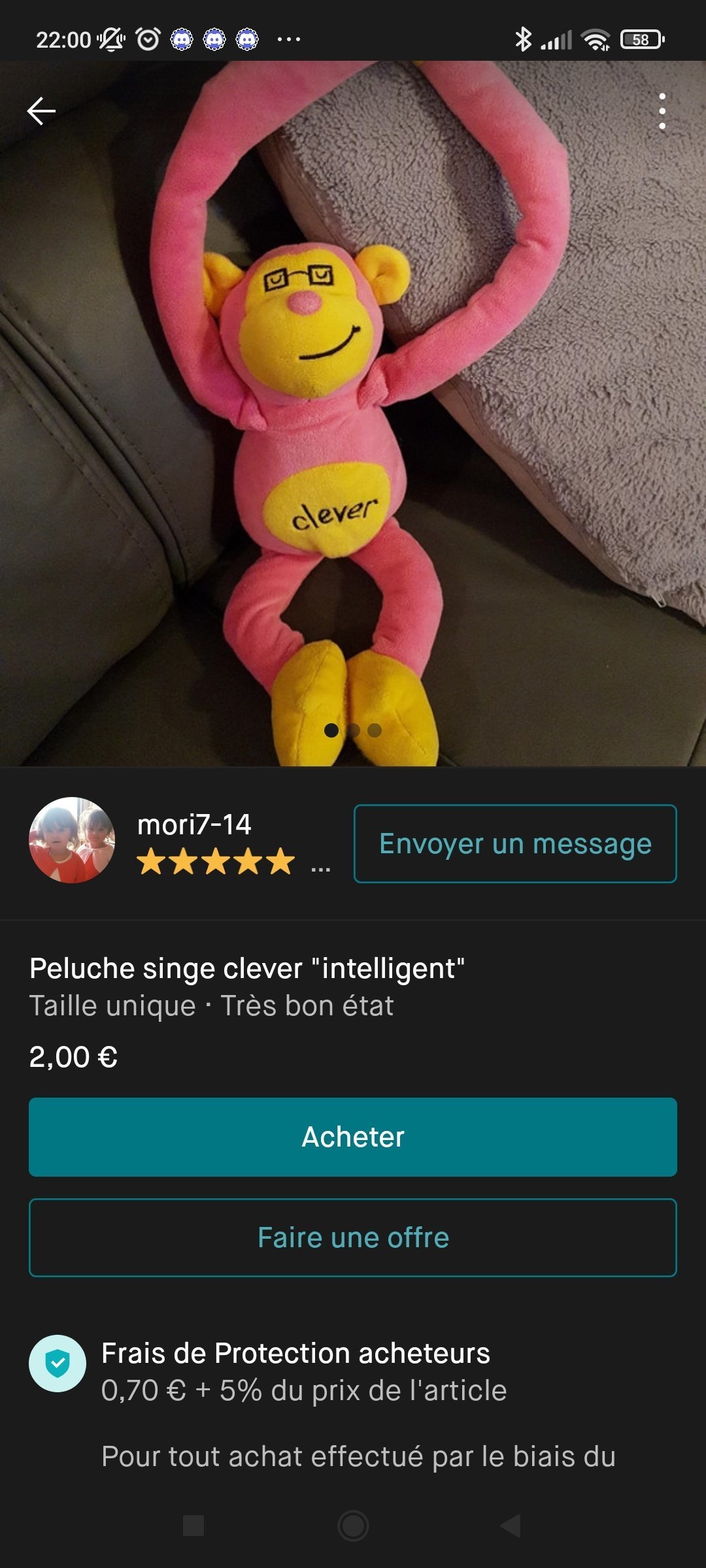The image size is (706, 1568).
Task: Buy the item with Acheter
Action: click(353, 1137)
